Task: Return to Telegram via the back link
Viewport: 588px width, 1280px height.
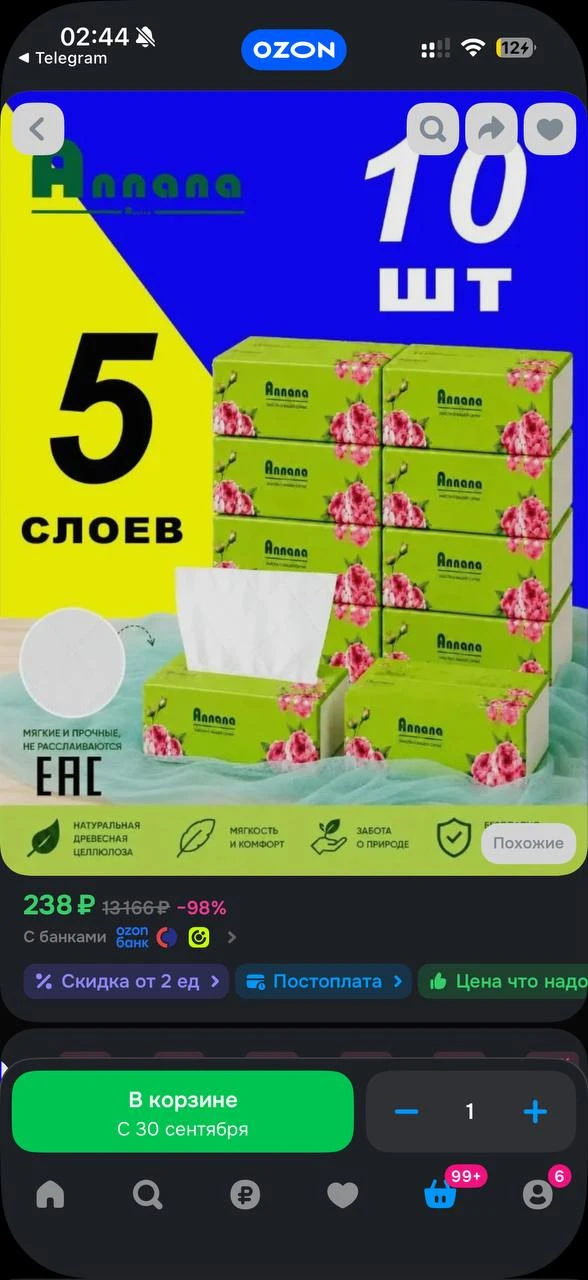Action: 63,58
